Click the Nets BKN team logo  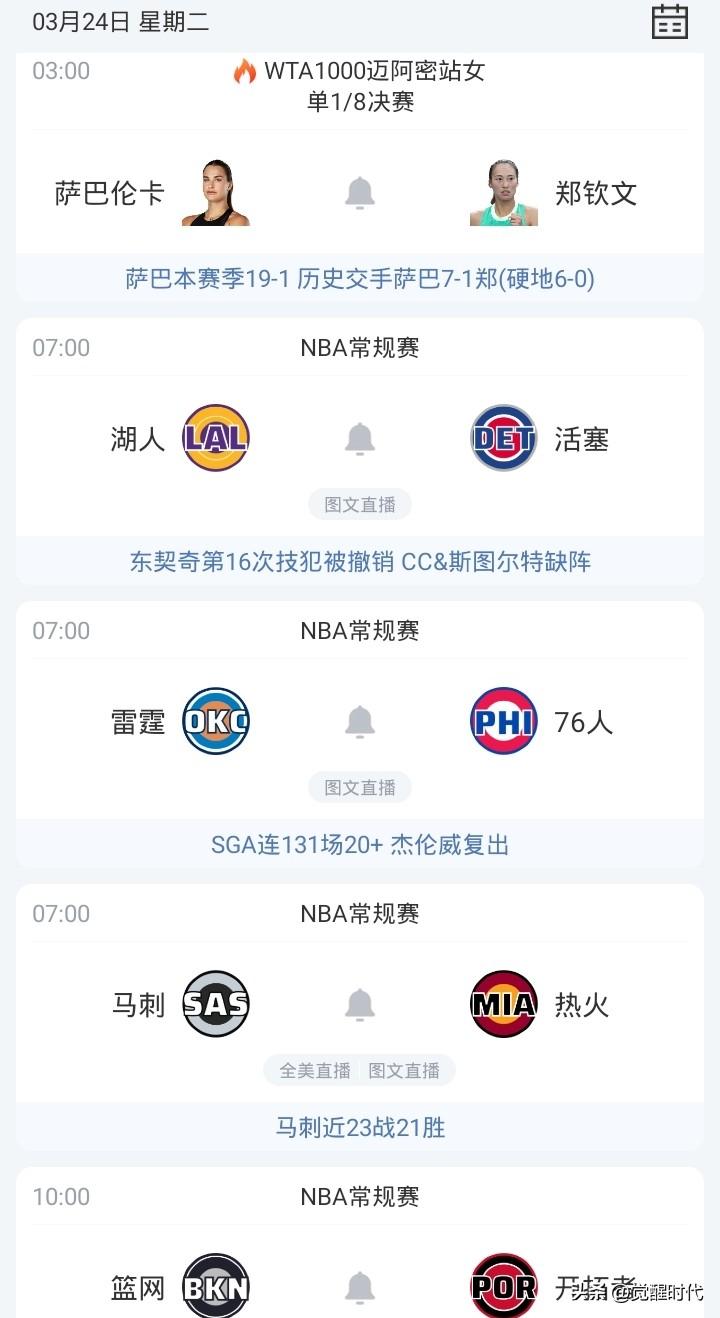(215, 1287)
